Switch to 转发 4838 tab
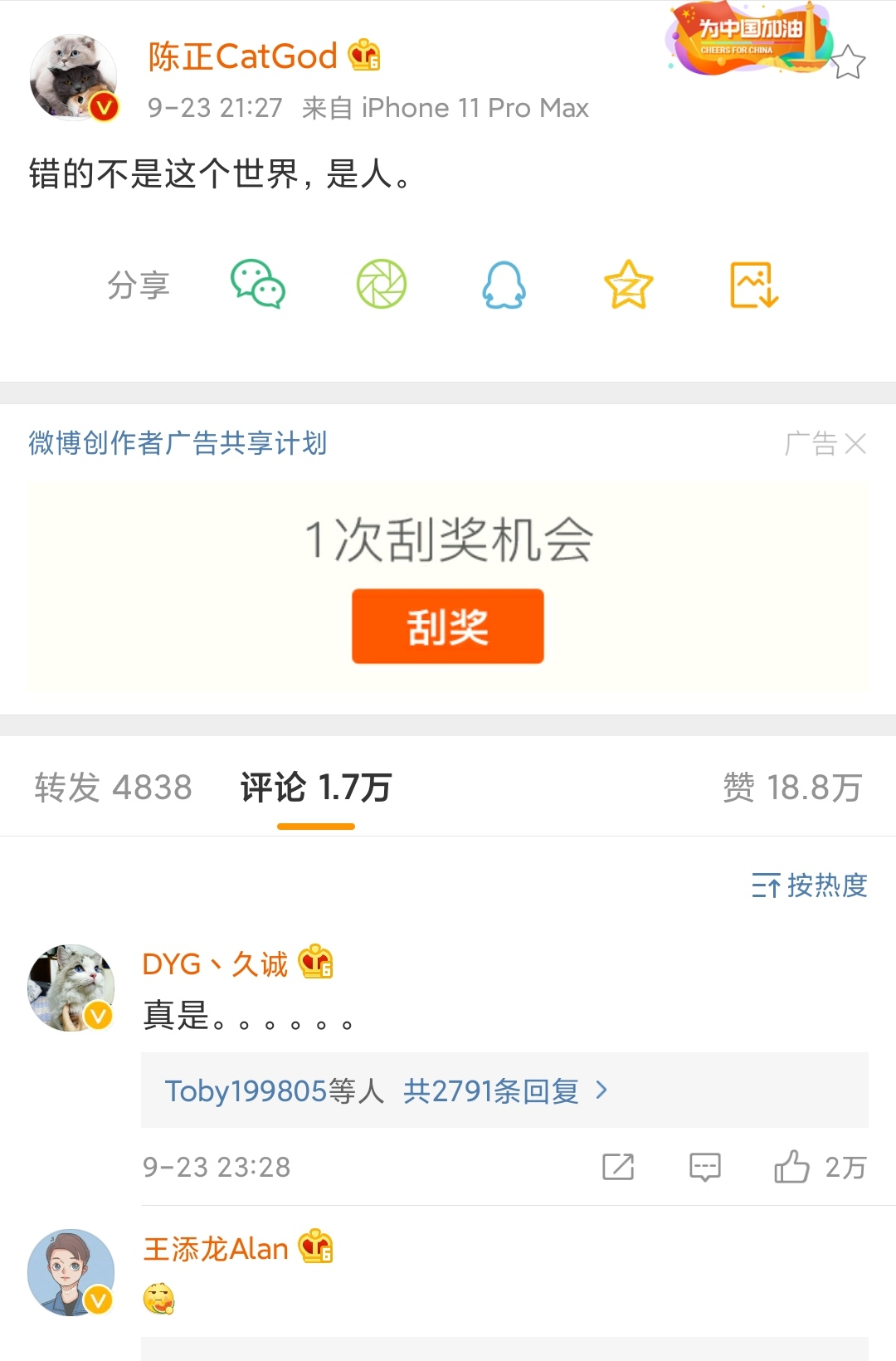The height and width of the screenshot is (1361, 896). coord(113,788)
